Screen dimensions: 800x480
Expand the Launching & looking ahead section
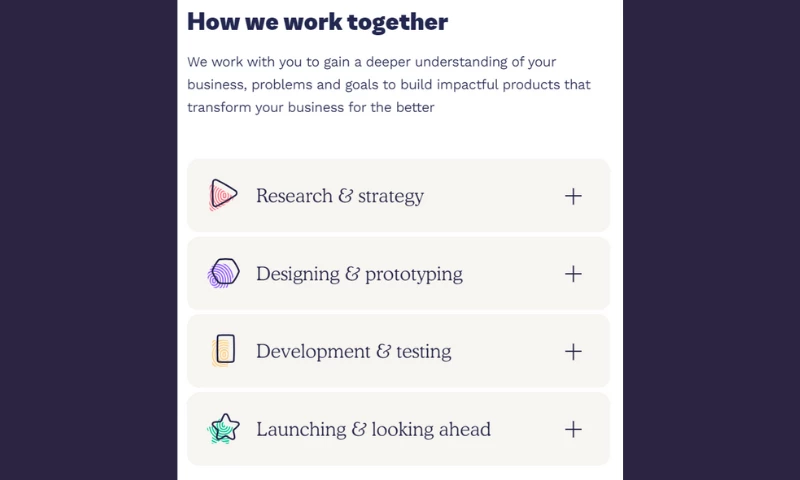(573, 430)
